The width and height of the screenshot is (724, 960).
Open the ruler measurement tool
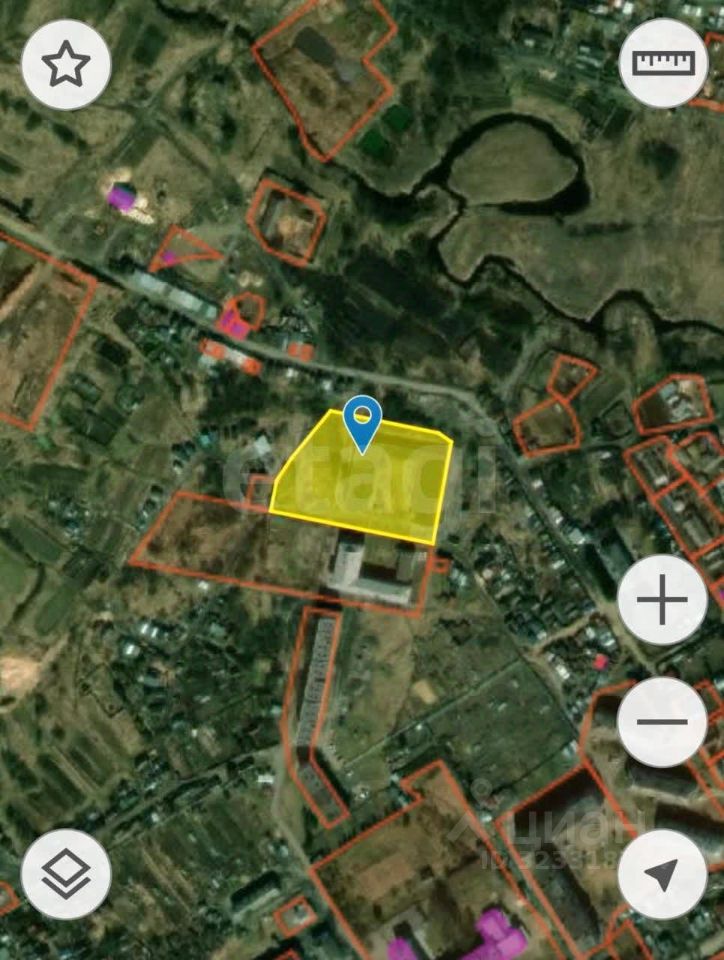pos(663,63)
